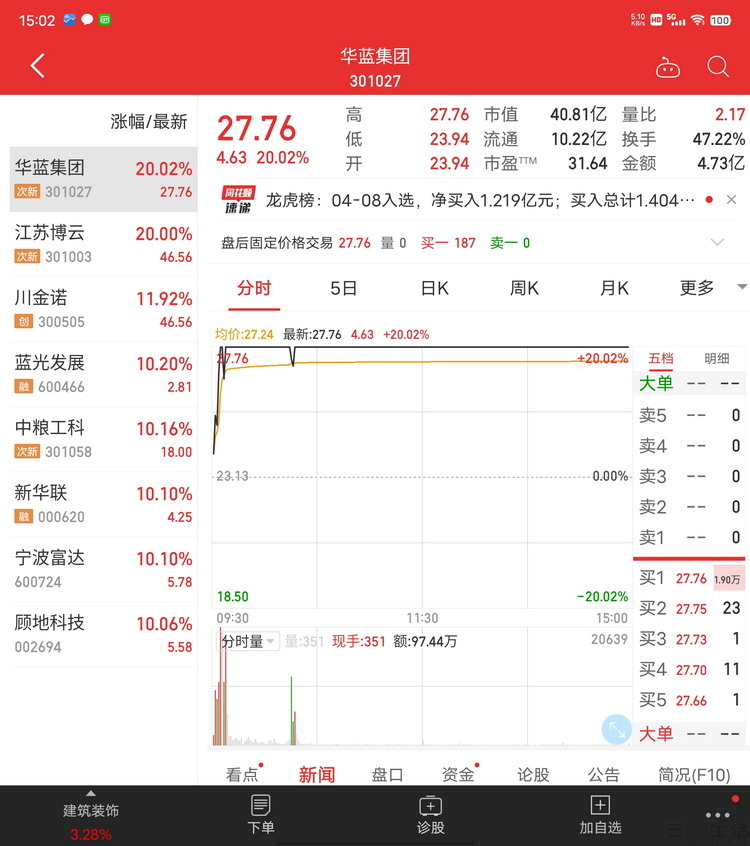Switch to the 公告 tab

tap(603, 774)
